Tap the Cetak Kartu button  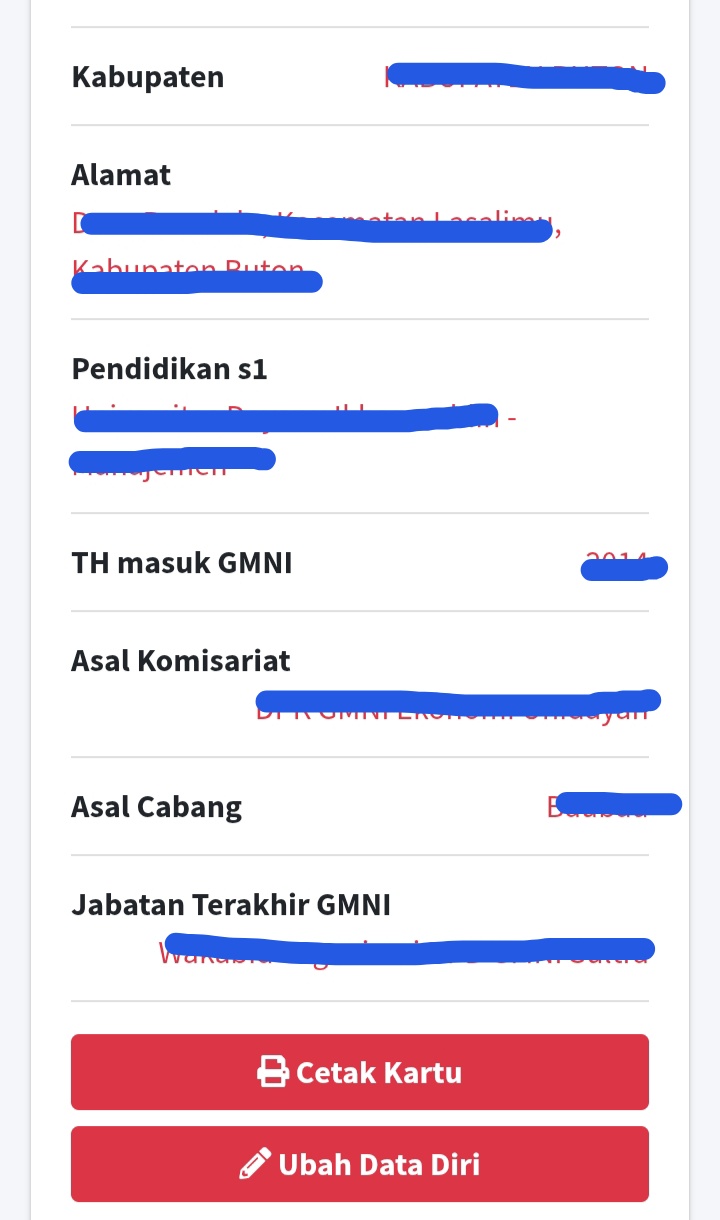click(x=360, y=1072)
